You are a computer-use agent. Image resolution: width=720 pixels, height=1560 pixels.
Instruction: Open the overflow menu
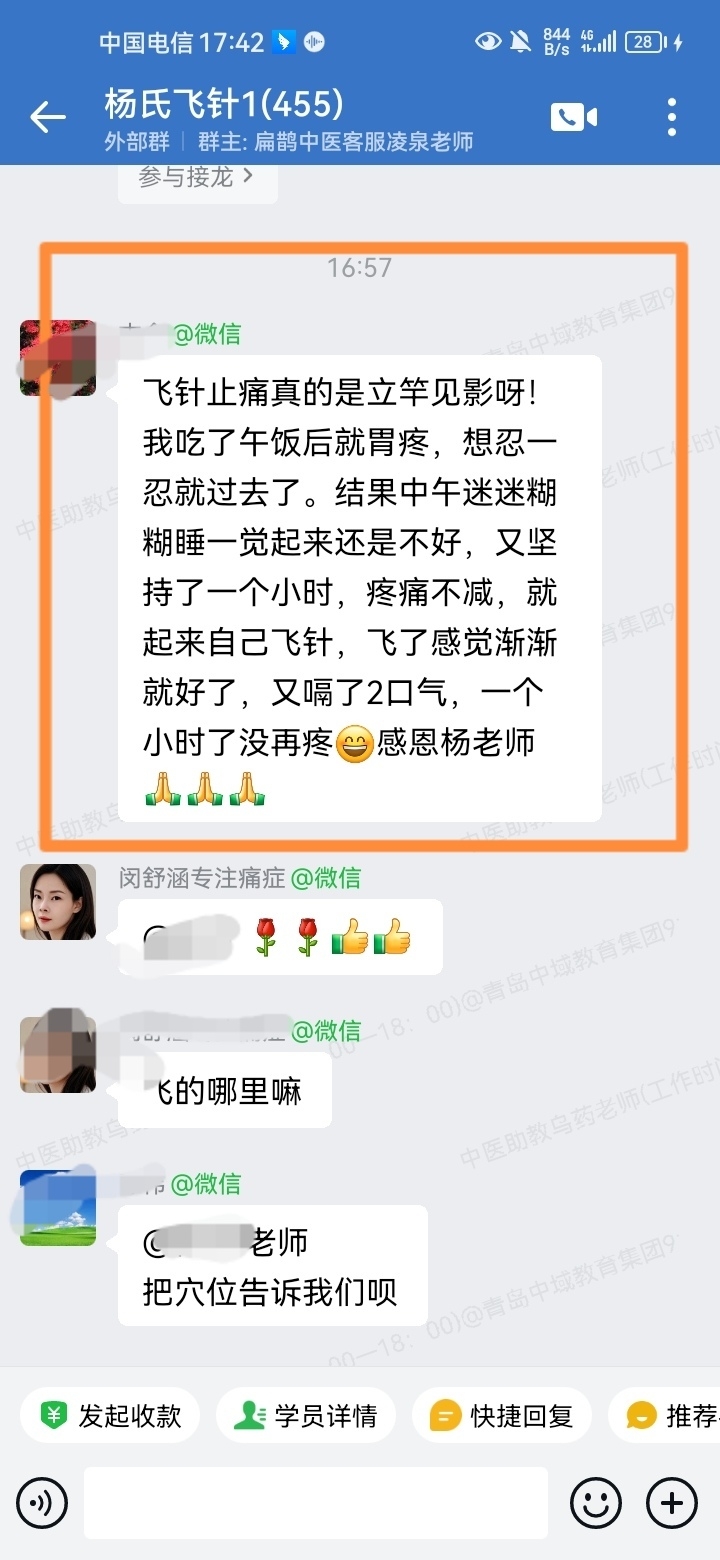coord(672,117)
